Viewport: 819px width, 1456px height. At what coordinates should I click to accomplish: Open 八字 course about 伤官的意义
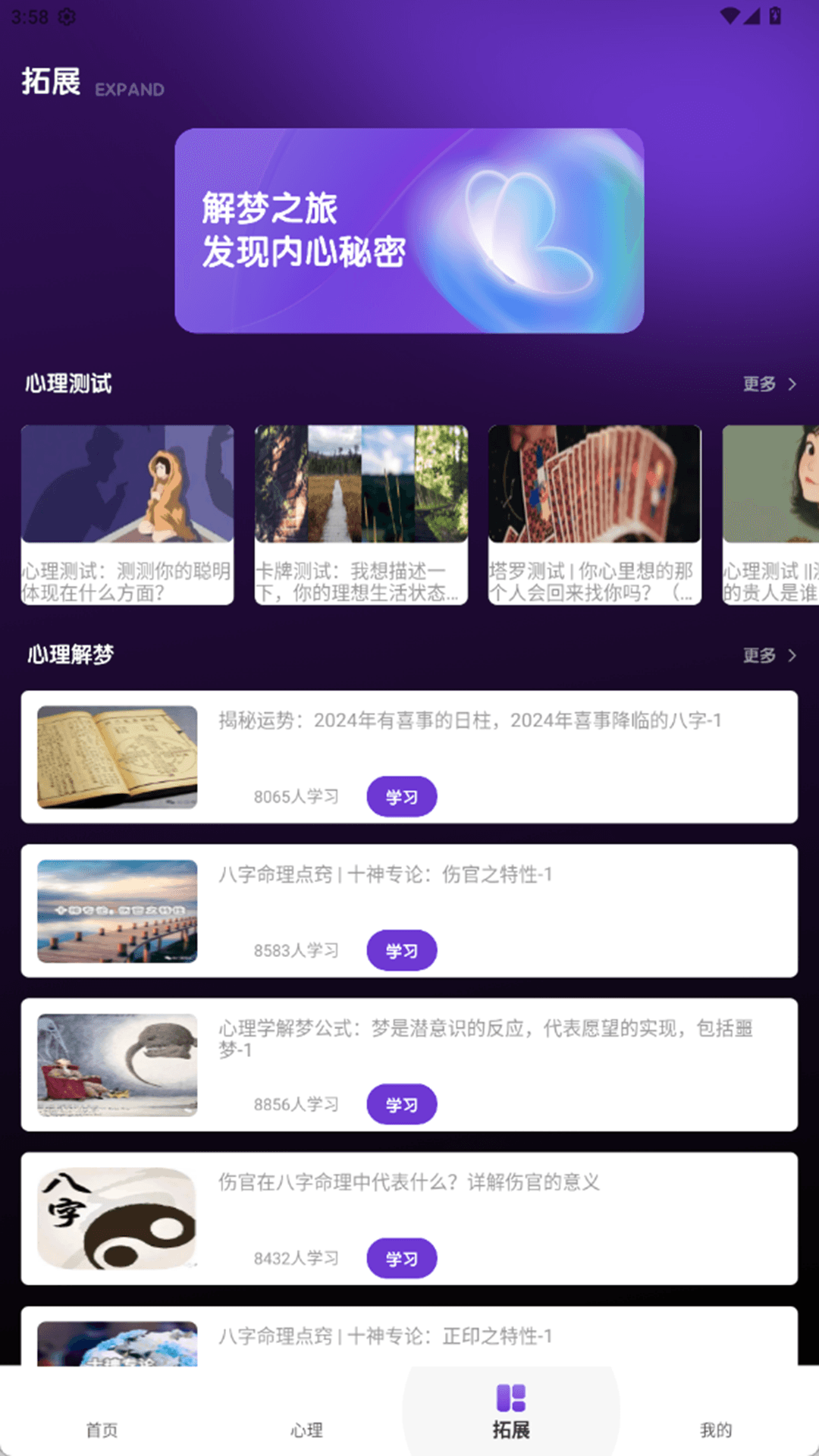tap(409, 1217)
